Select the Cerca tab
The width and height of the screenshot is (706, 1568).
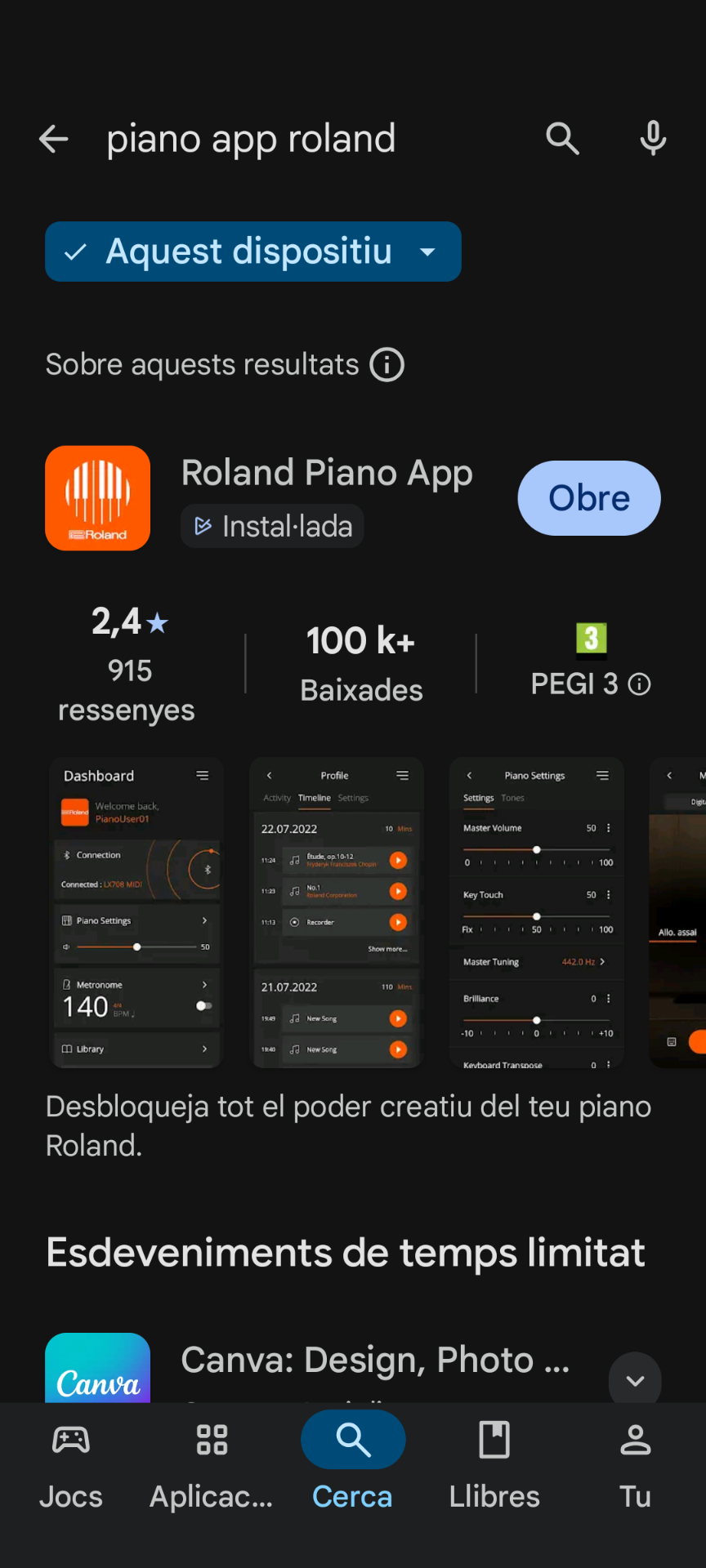353,1463
